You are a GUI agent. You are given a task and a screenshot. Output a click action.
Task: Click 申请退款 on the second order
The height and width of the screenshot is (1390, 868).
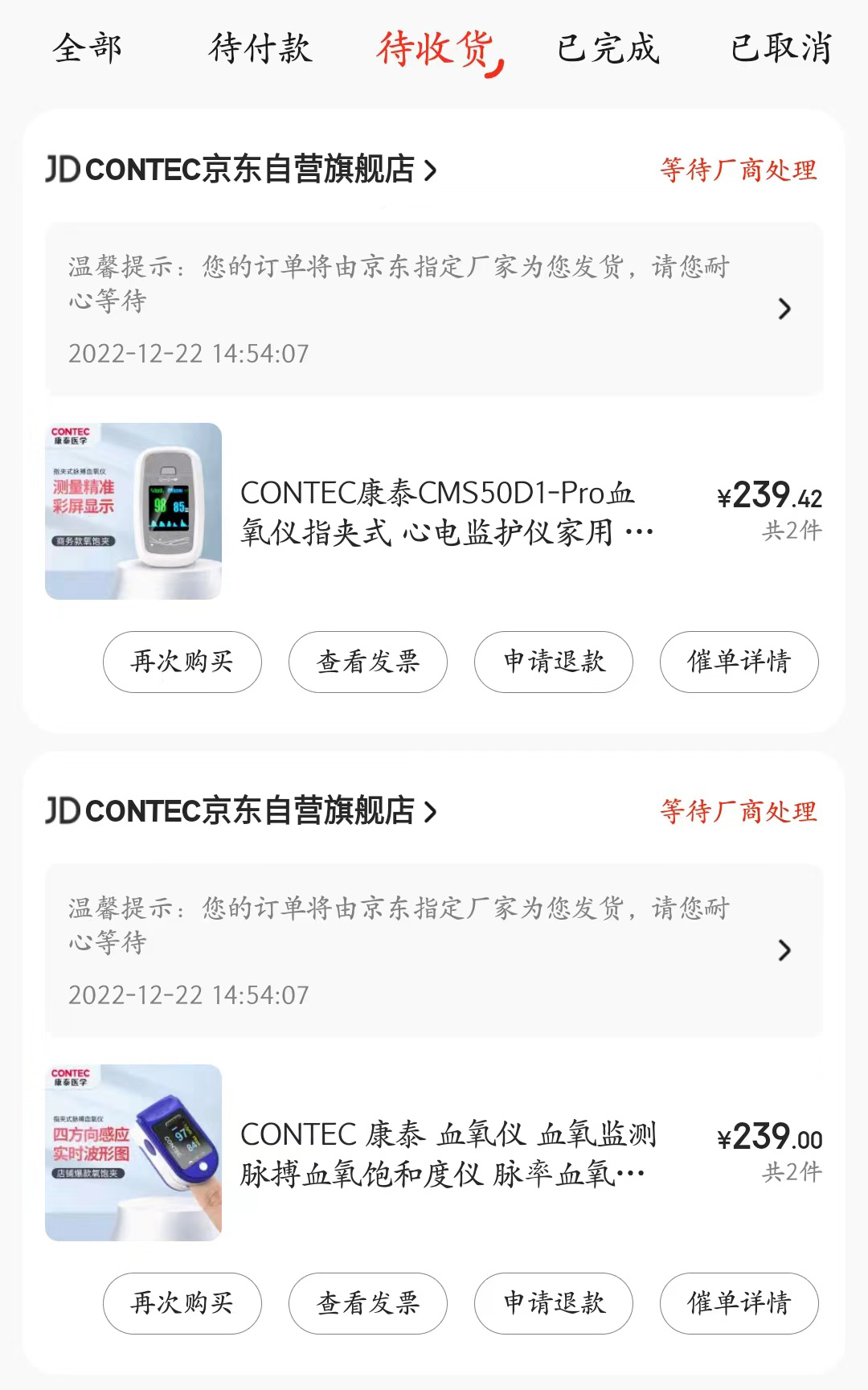tap(553, 1304)
